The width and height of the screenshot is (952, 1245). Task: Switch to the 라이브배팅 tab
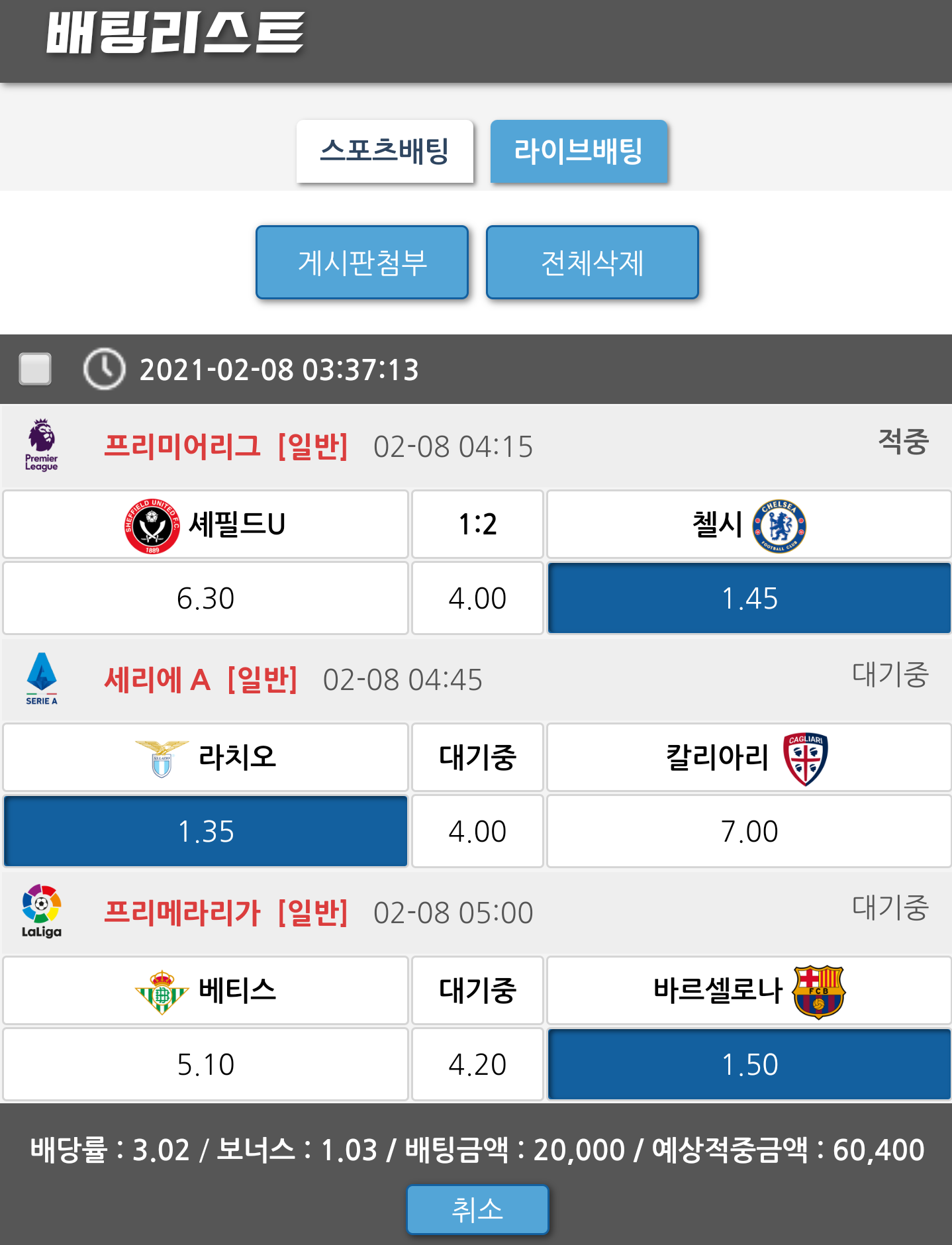579,151
